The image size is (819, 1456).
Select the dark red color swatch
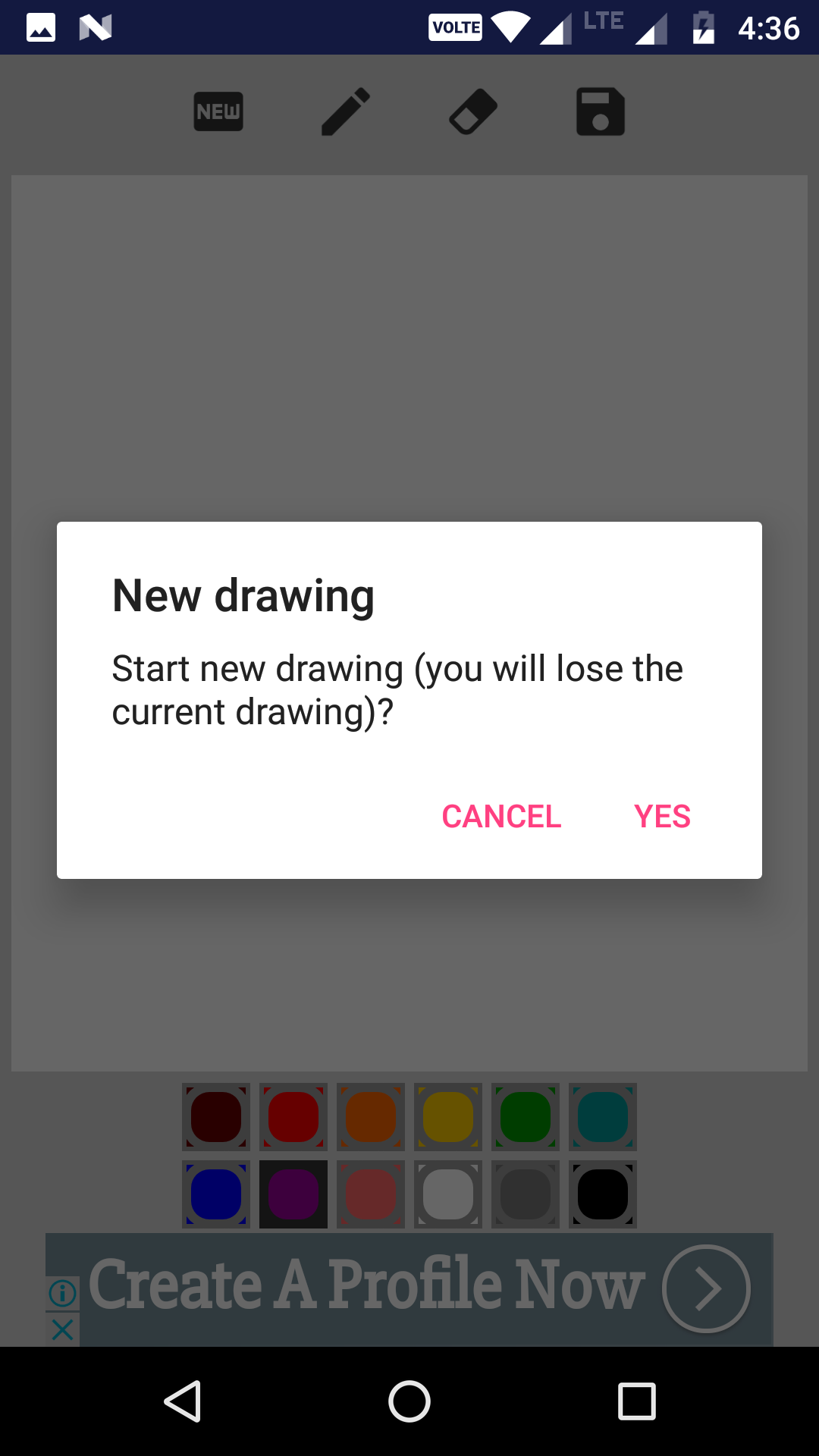(215, 1116)
